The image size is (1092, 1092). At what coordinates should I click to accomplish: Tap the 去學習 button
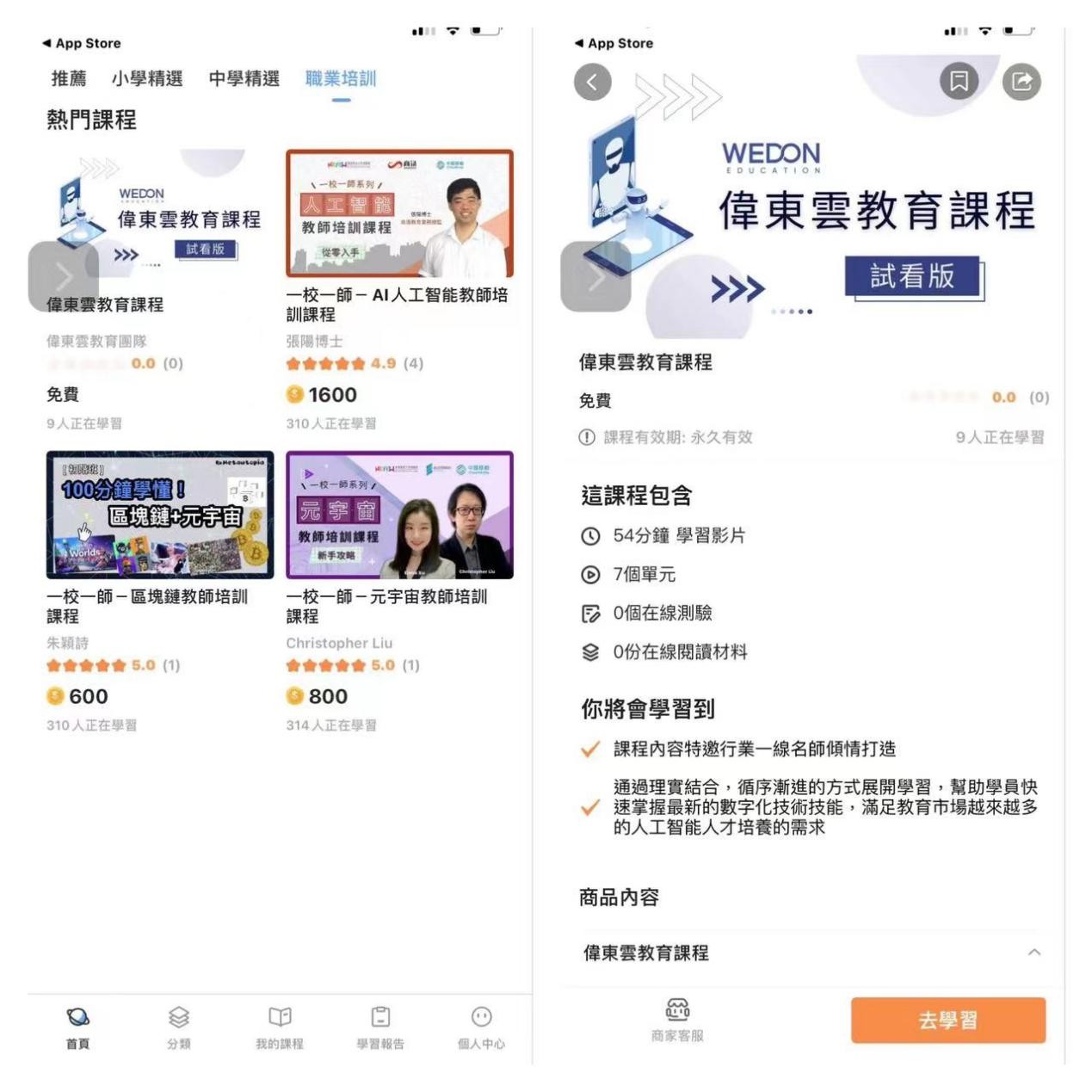[x=947, y=1021]
